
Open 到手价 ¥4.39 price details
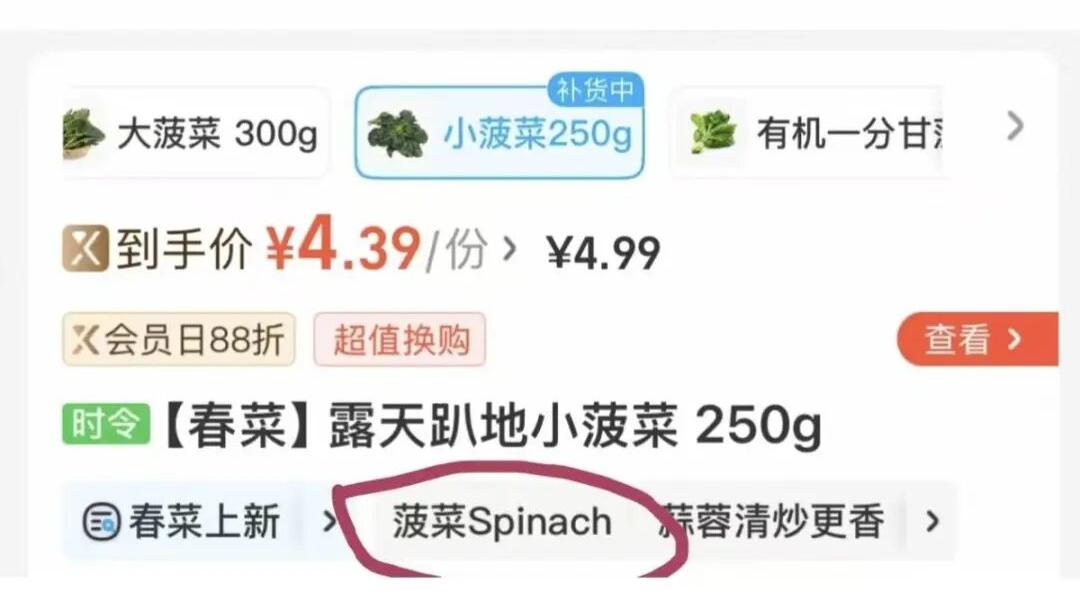tap(290, 249)
